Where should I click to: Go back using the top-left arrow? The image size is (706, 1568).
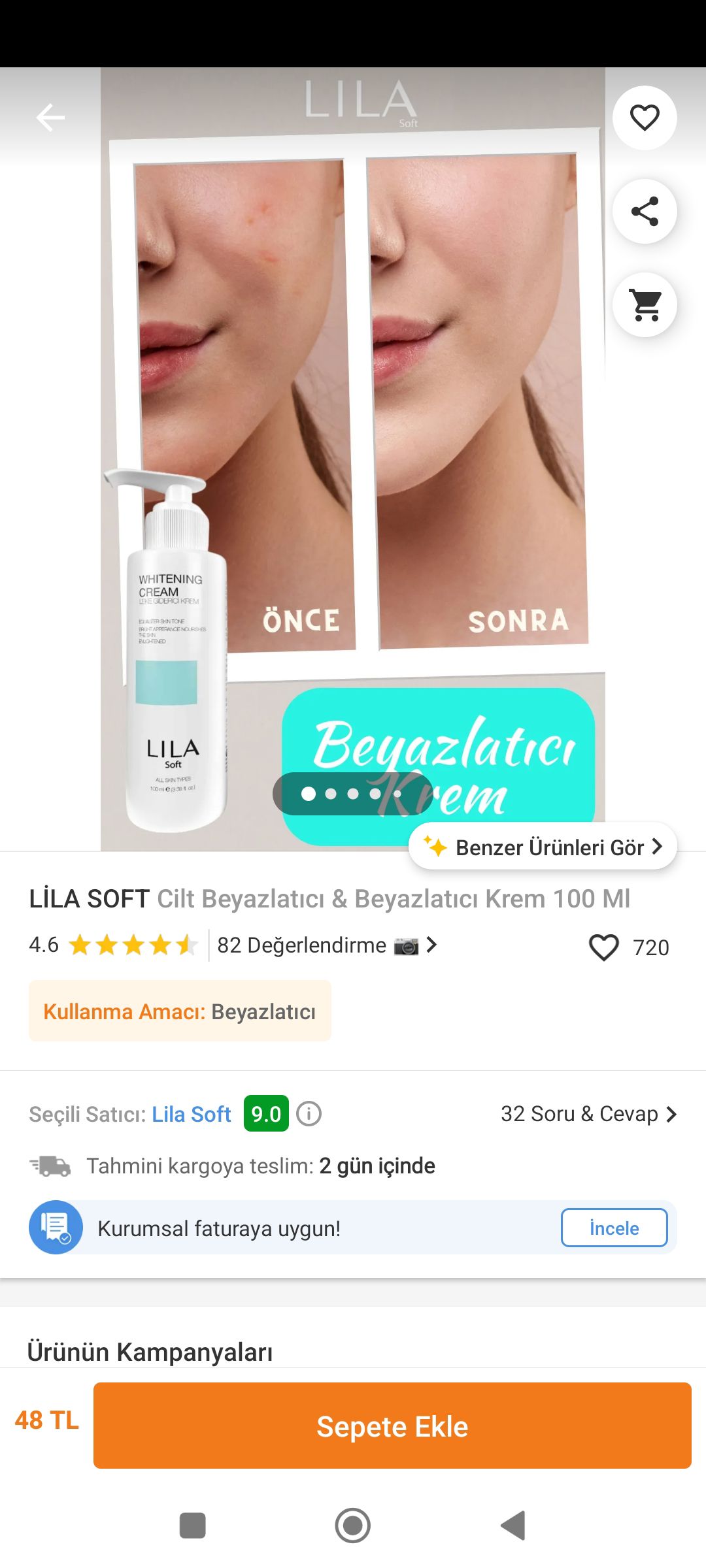click(x=50, y=118)
